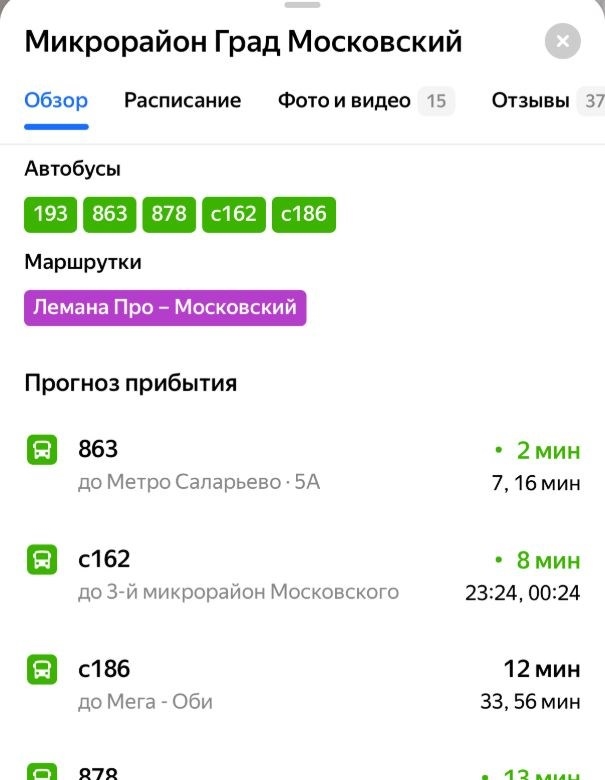Screen dimensions: 605x780
Task: View с162 arrival to 3-й микрорайон Московского
Action: point(302,575)
